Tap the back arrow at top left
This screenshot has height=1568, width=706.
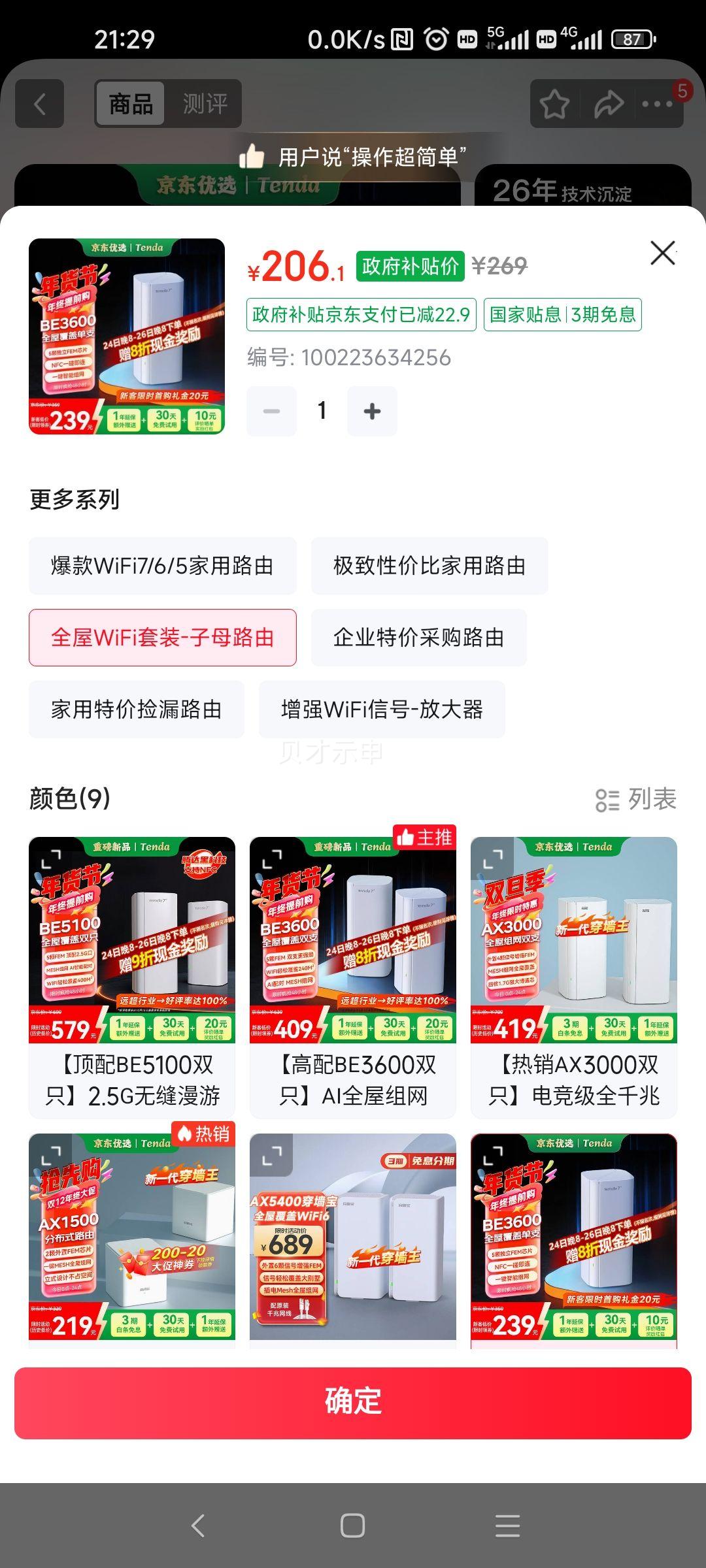coord(41,105)
